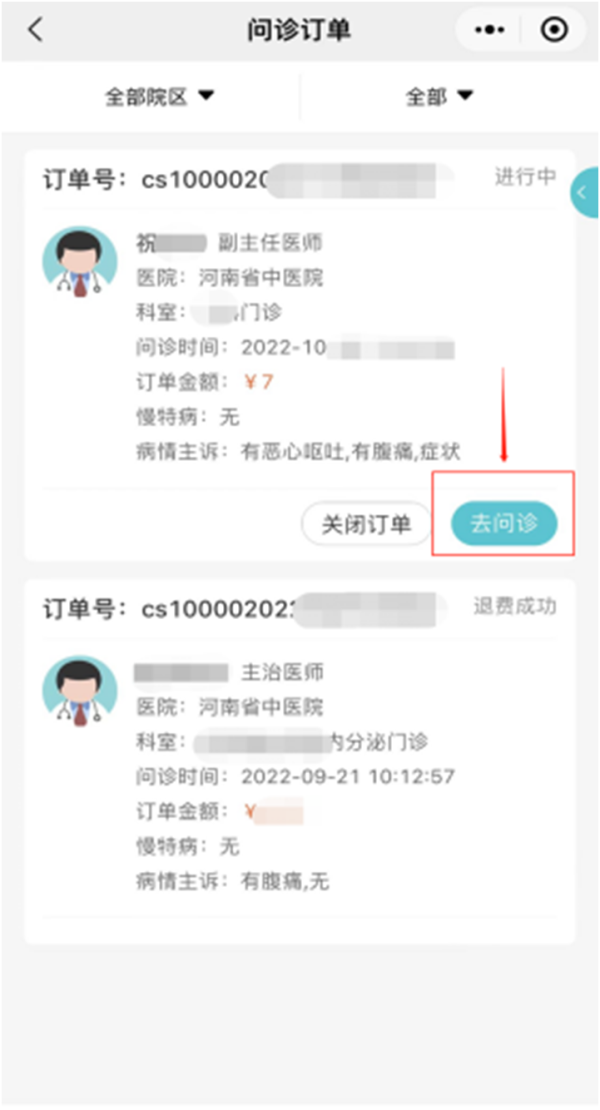Close the mini program with circle icon
Screen dimensions: 600x1110
point(553,30)
